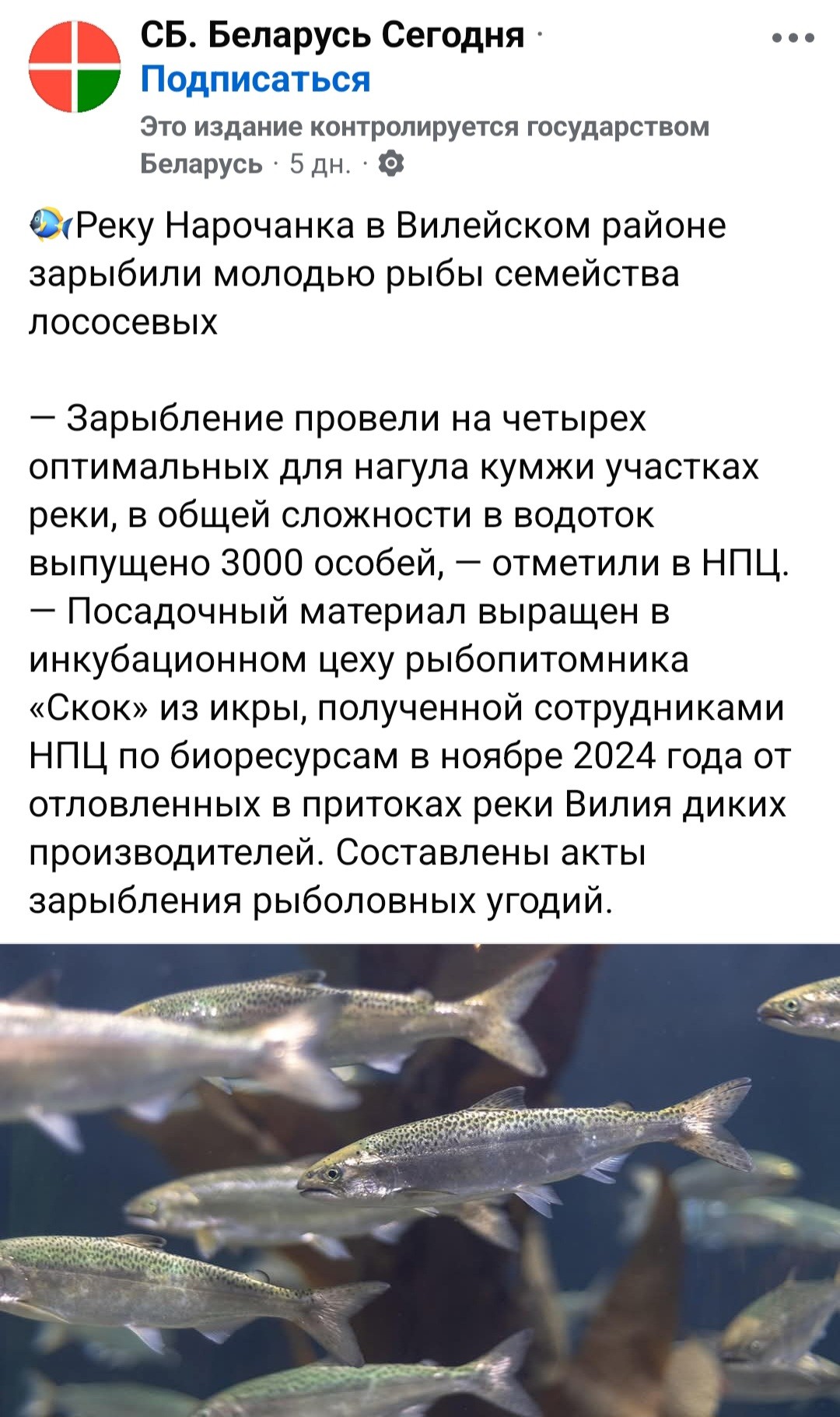Viewport: 840px width, 1417px height.
Task: Open СБ. Беларусь Сегодня profile picture
Action: point(75,65)
